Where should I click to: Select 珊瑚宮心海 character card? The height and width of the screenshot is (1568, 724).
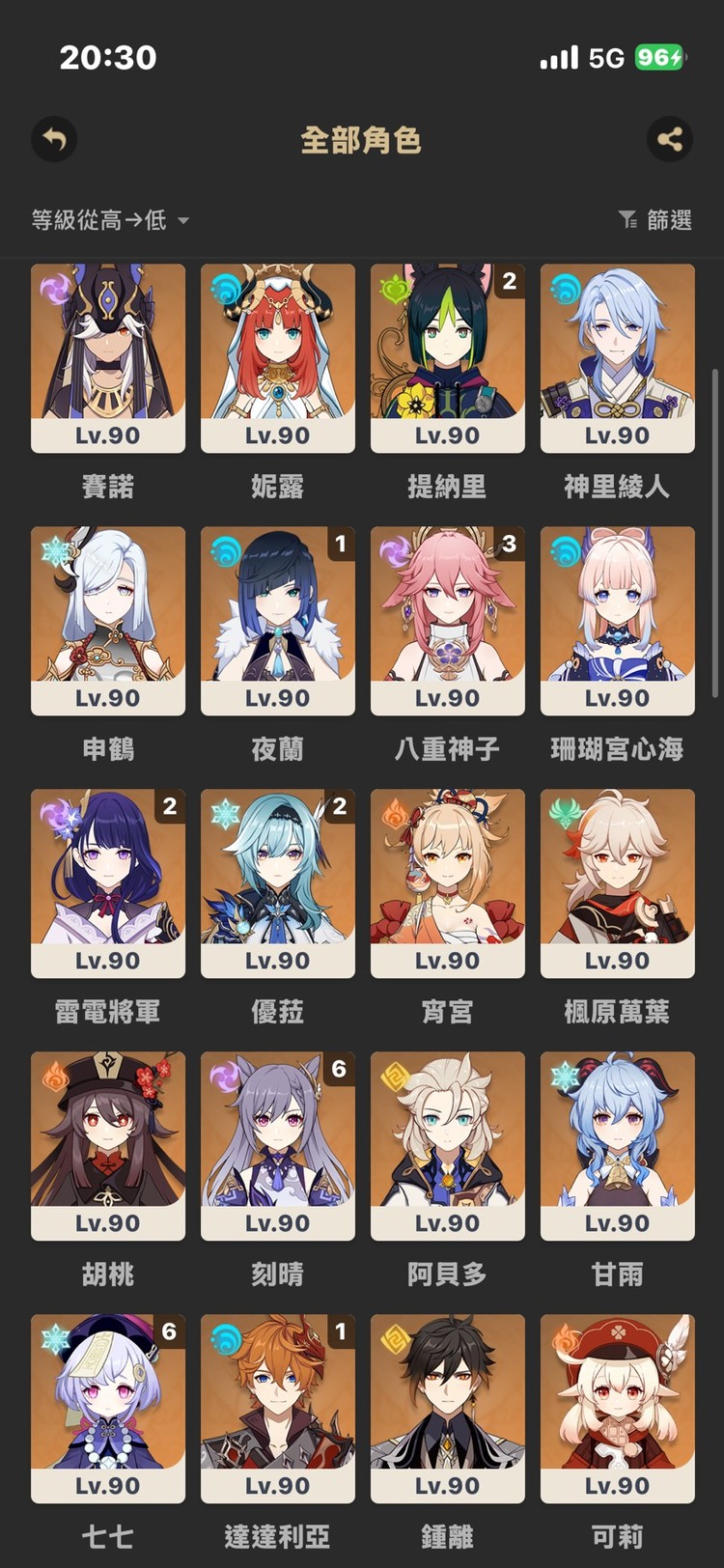click(x=618, y=621)
